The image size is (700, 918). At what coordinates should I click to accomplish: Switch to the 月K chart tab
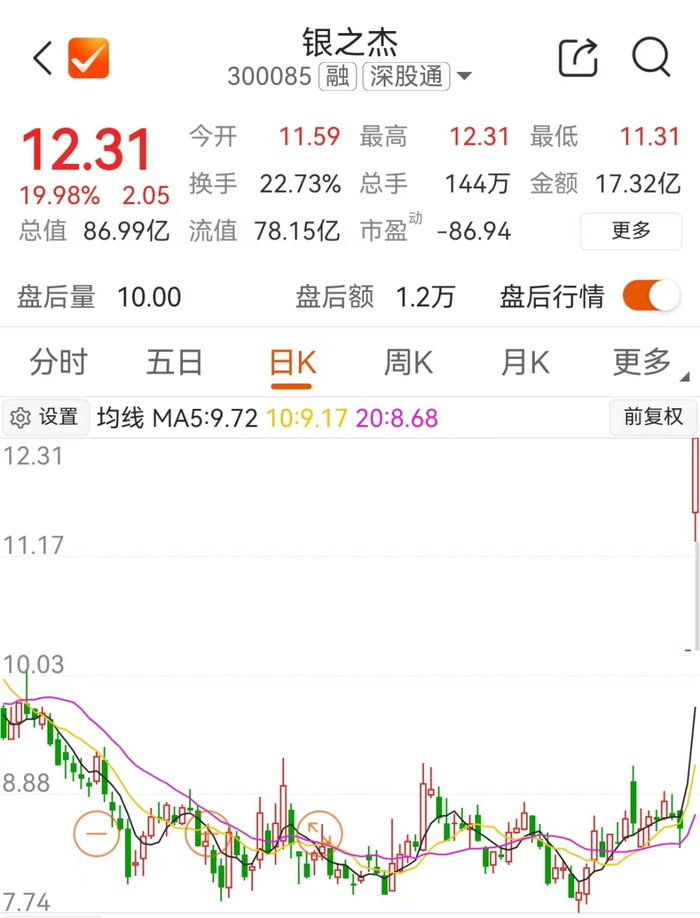[x=525, y=362]
